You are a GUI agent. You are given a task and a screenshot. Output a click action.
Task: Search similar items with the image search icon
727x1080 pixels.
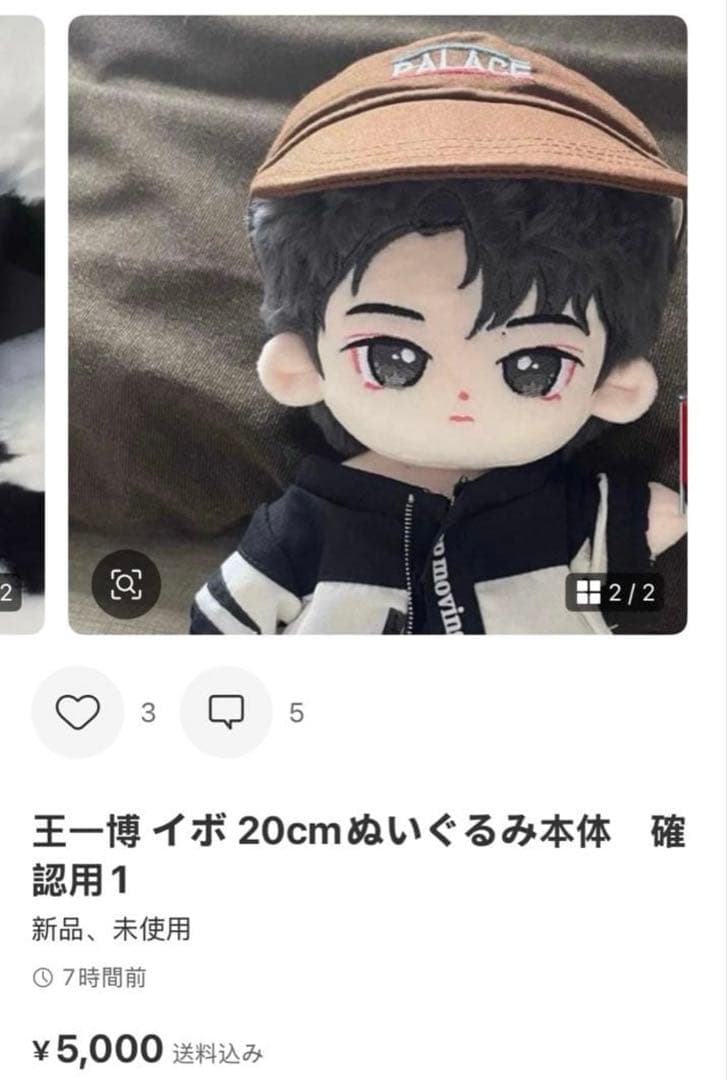126,583
